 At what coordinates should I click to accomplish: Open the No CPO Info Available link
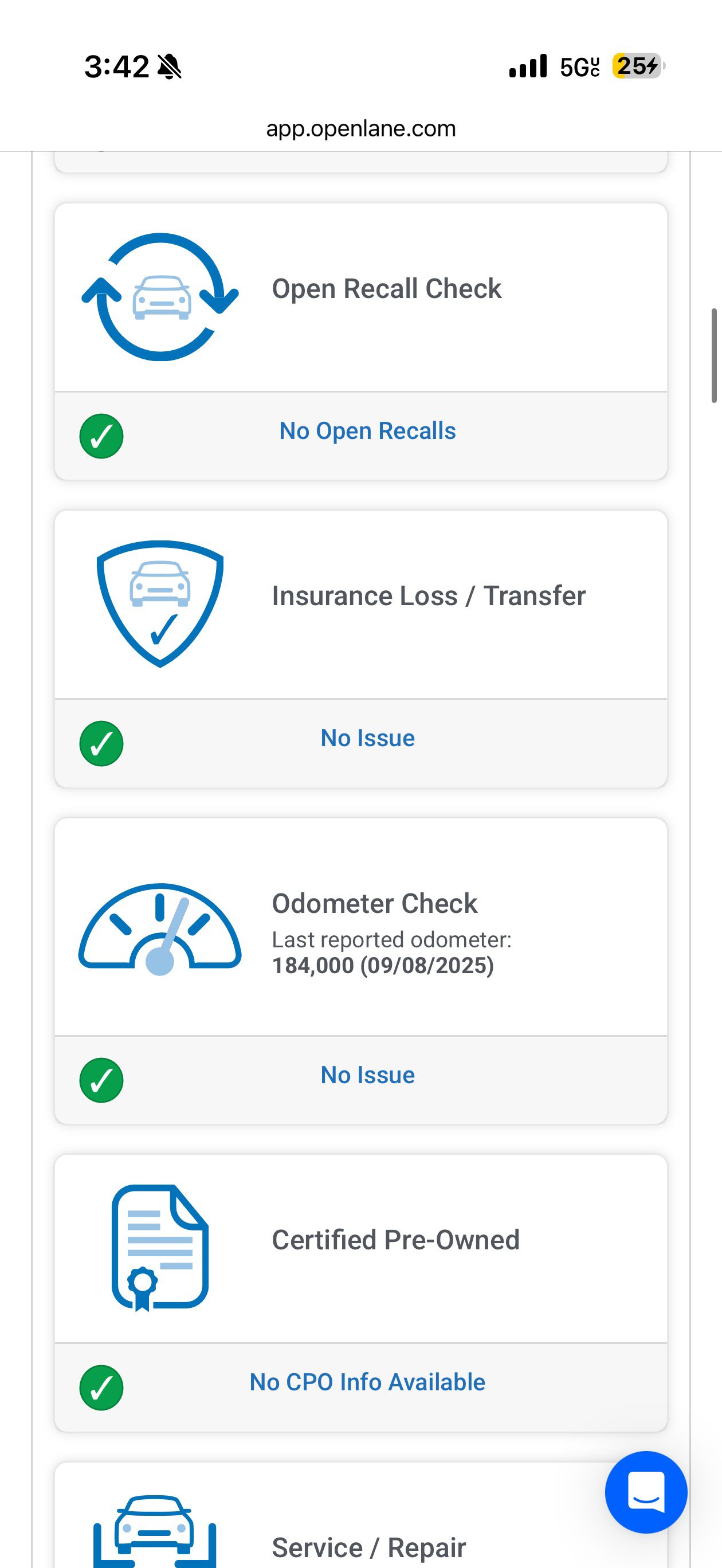tap(367, 1382)
